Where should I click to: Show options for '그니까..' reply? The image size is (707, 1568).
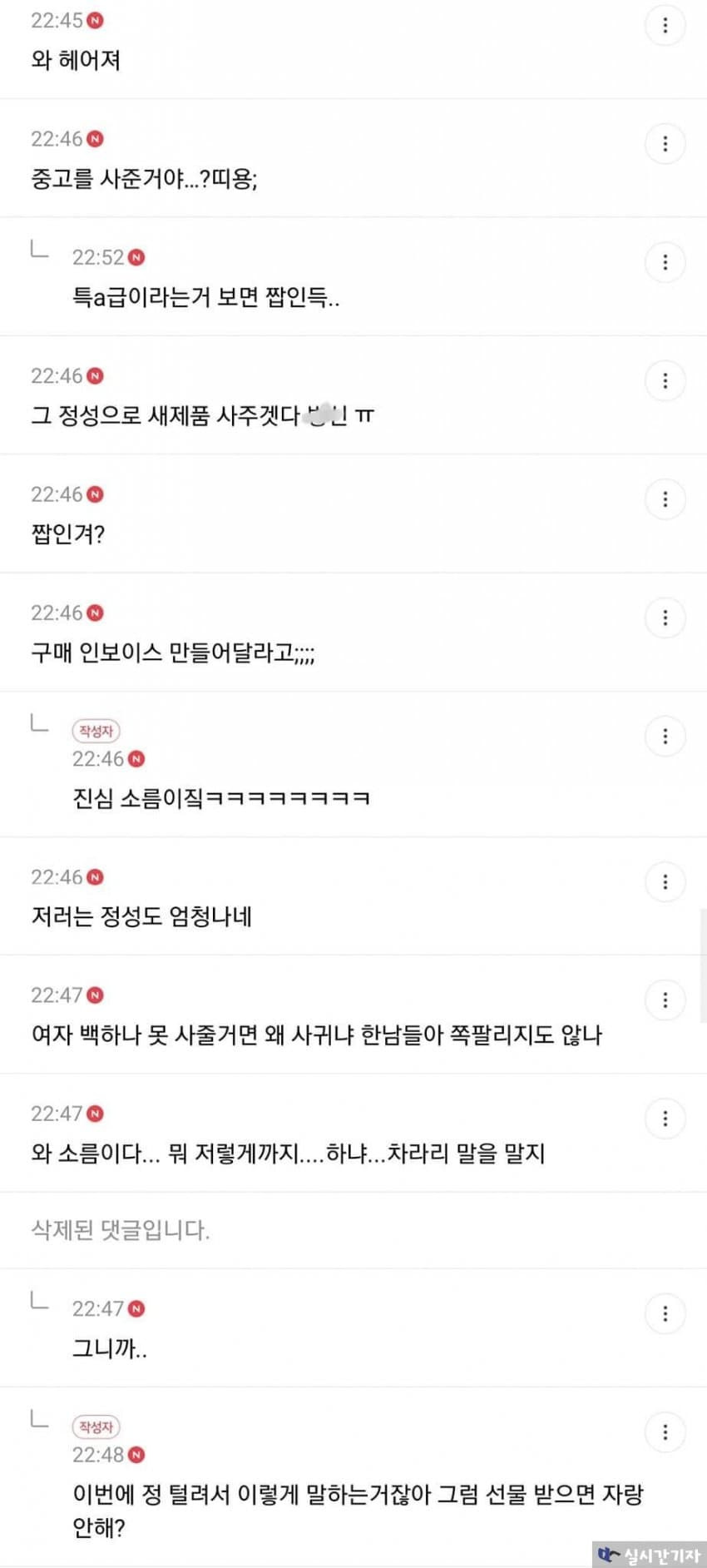coord(665,1313)
